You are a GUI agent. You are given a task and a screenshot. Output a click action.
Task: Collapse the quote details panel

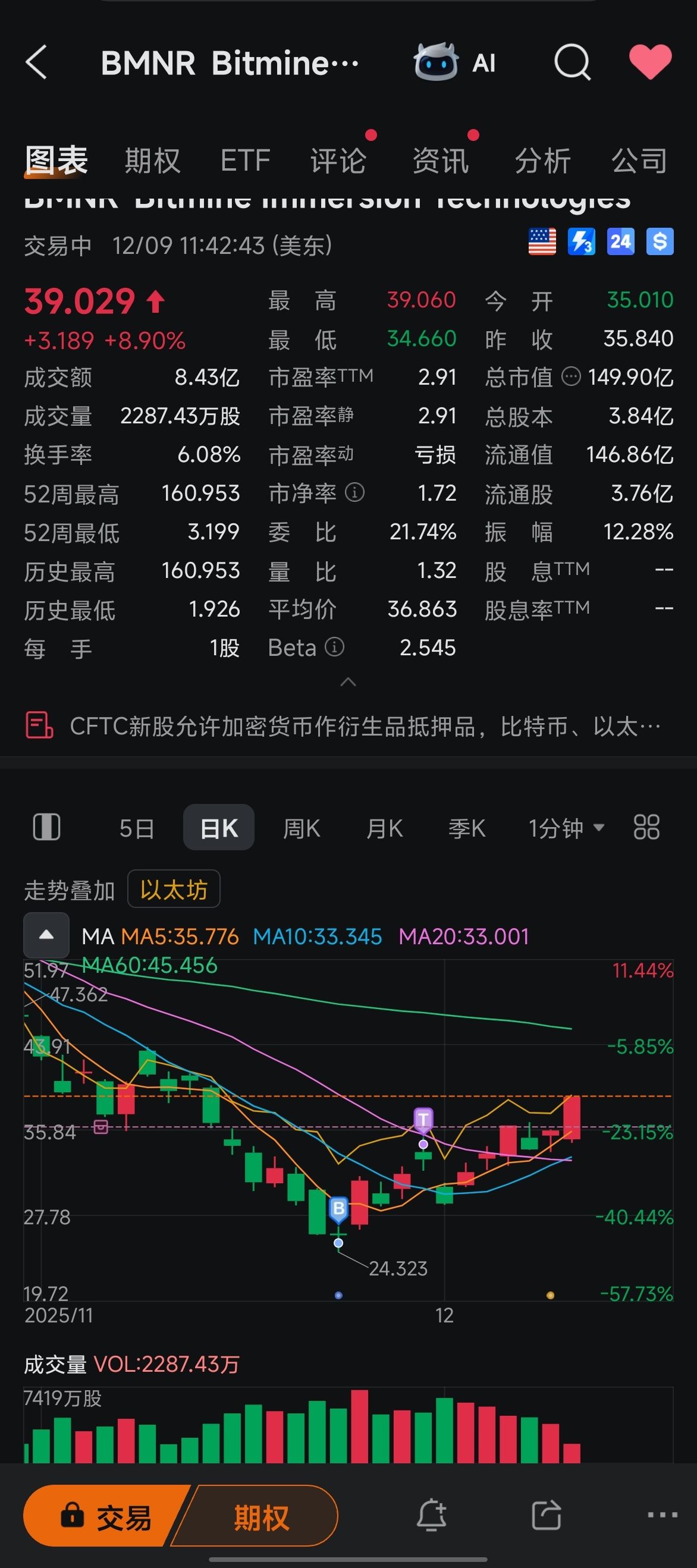(348, 682)
